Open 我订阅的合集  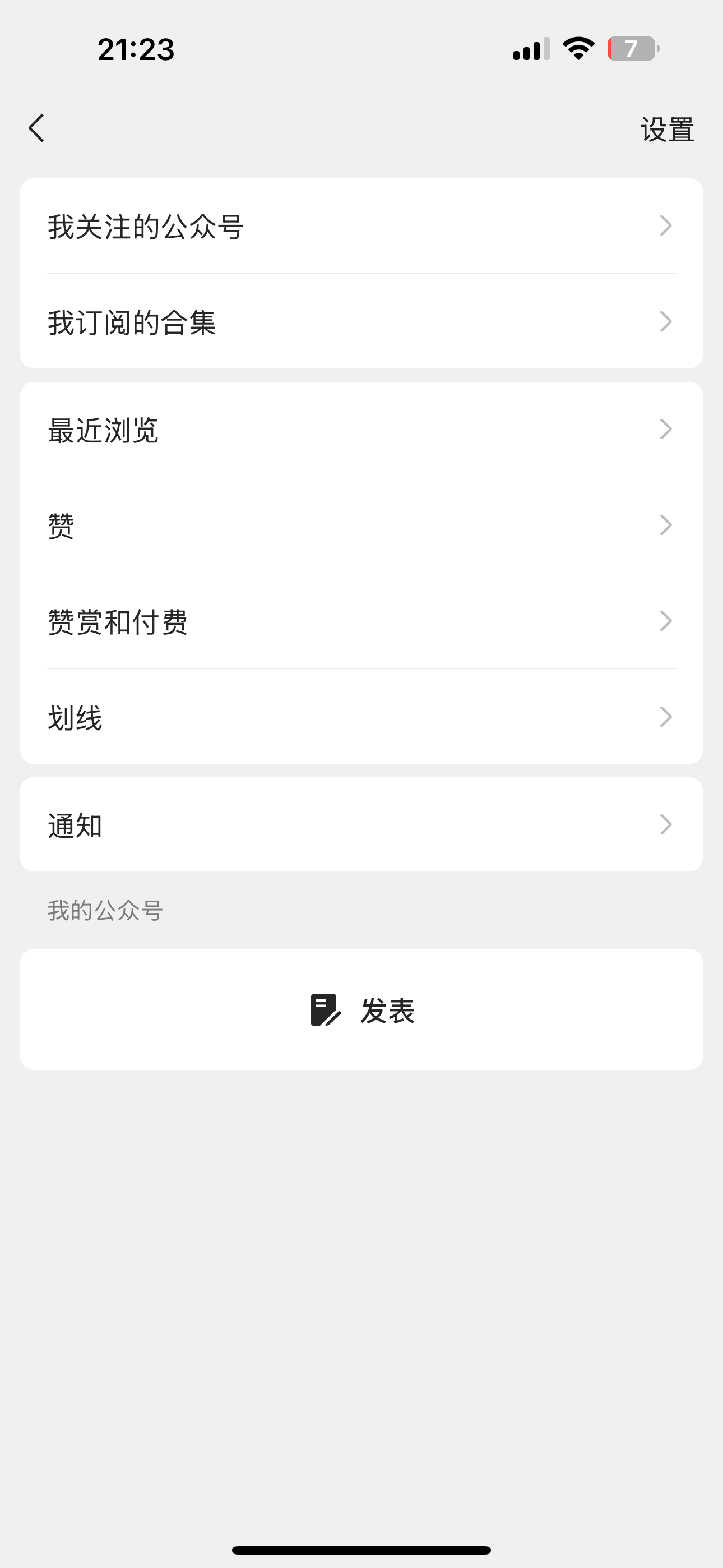click(x=361, y=321)
